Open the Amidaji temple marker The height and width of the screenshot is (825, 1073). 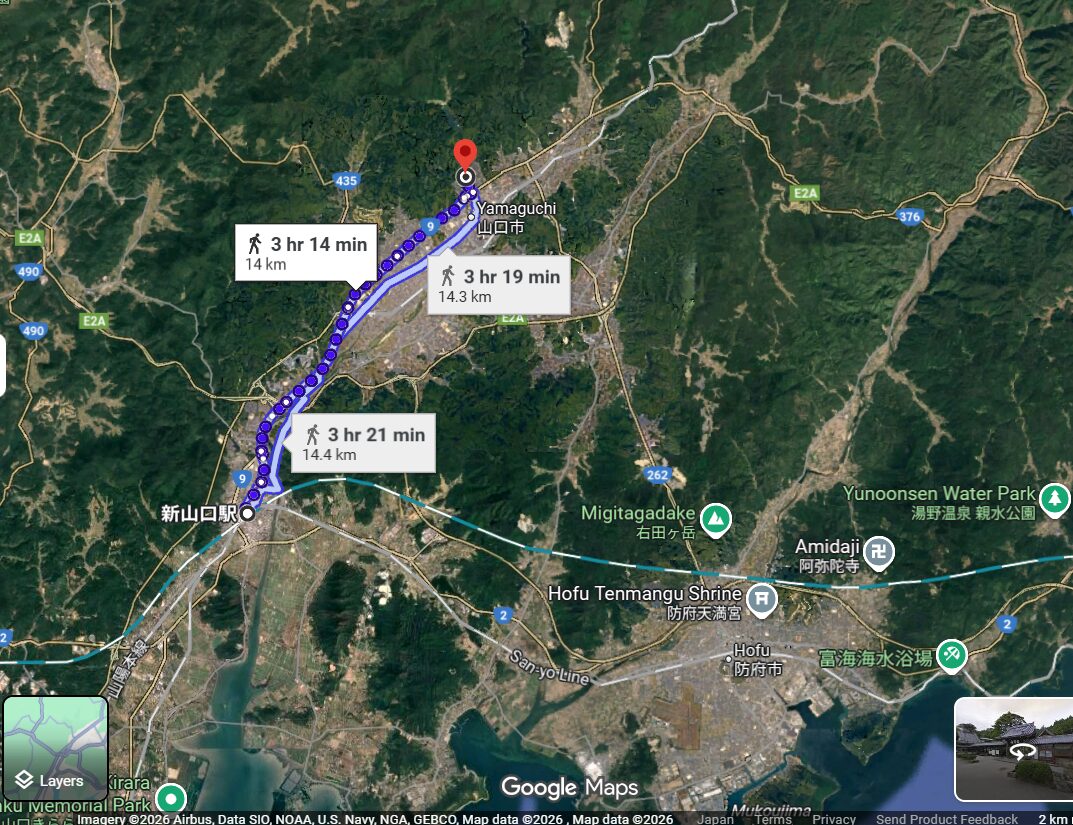click(879, 551)
